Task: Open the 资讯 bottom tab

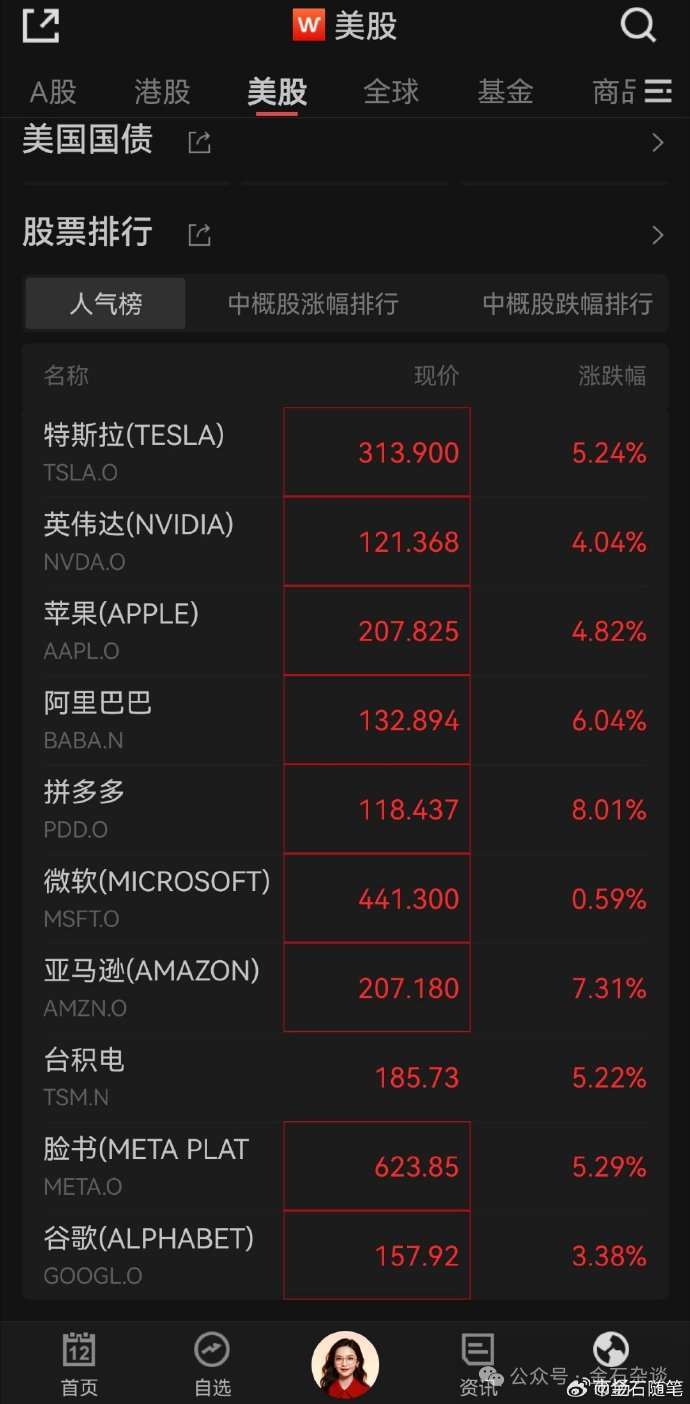Action: (479, 1365)
